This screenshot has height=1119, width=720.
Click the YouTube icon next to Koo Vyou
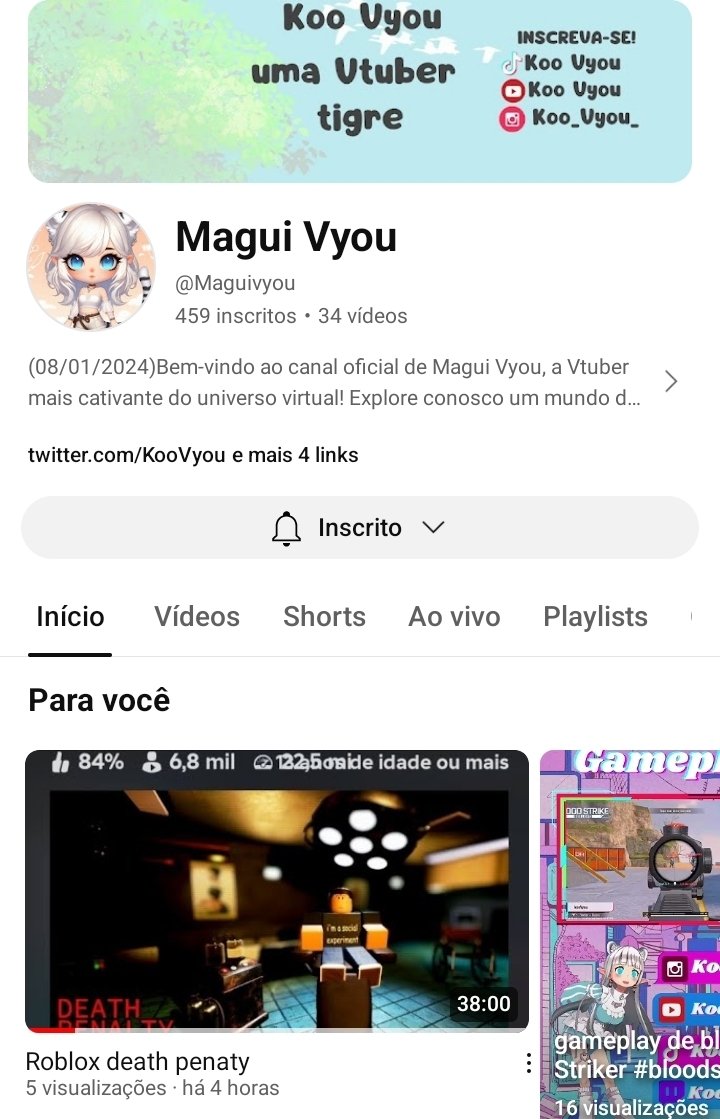[x=513, y=90]
